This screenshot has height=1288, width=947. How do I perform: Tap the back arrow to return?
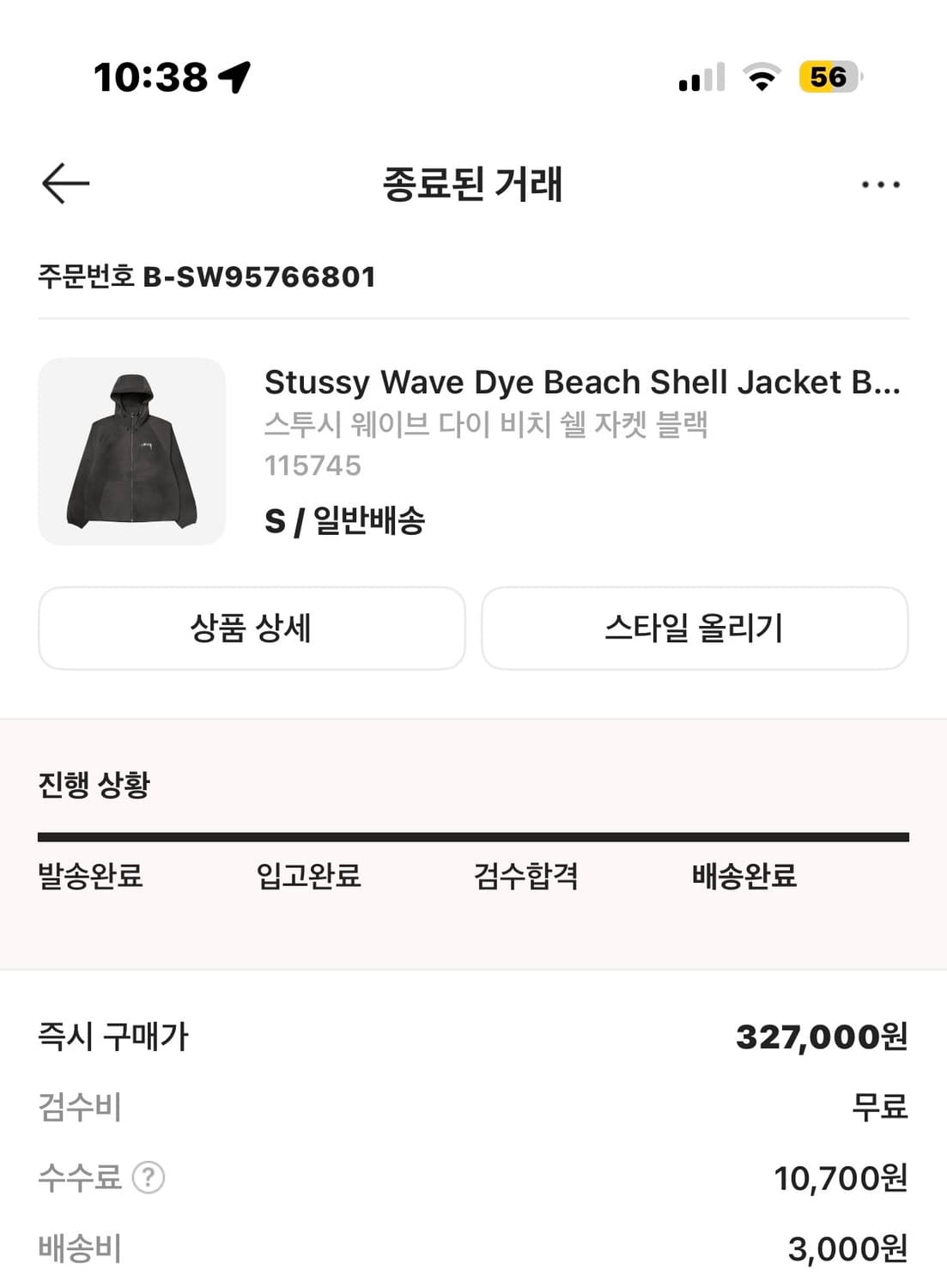click(63, 183)
